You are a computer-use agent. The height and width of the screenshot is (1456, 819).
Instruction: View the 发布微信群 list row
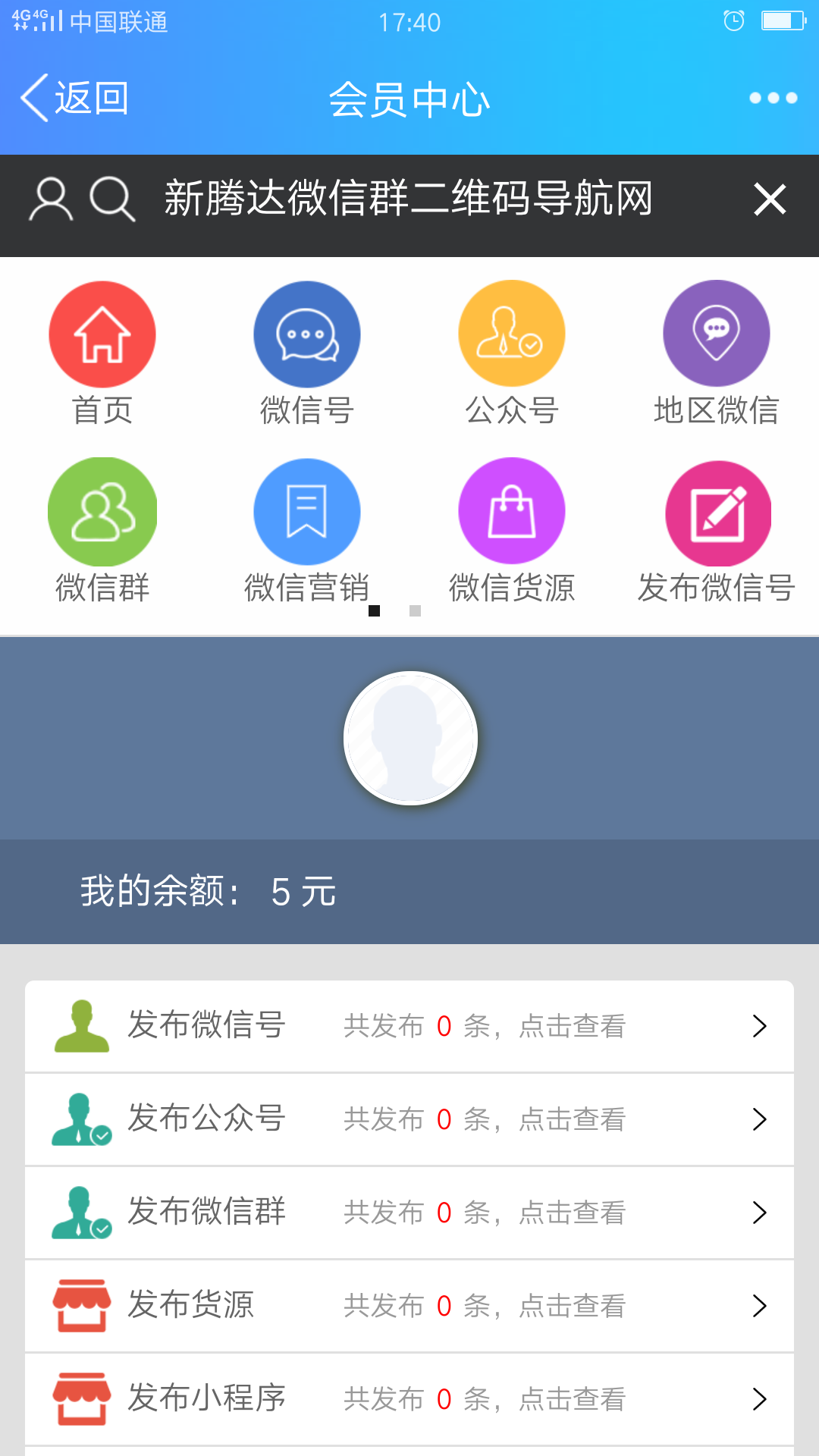pos(409,1213)
